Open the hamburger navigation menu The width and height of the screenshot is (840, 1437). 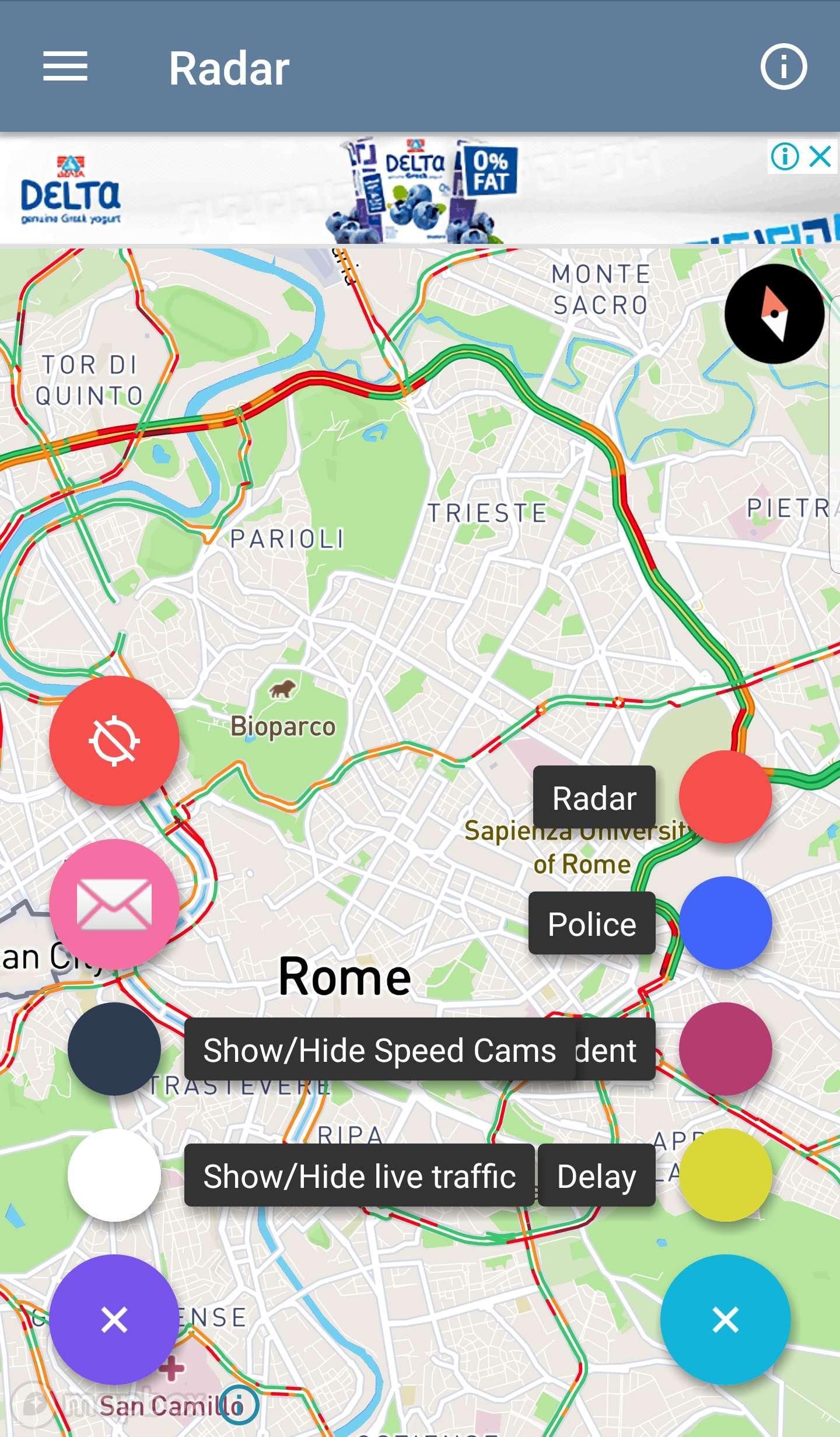pyautogui.click(x=65, y=67)
